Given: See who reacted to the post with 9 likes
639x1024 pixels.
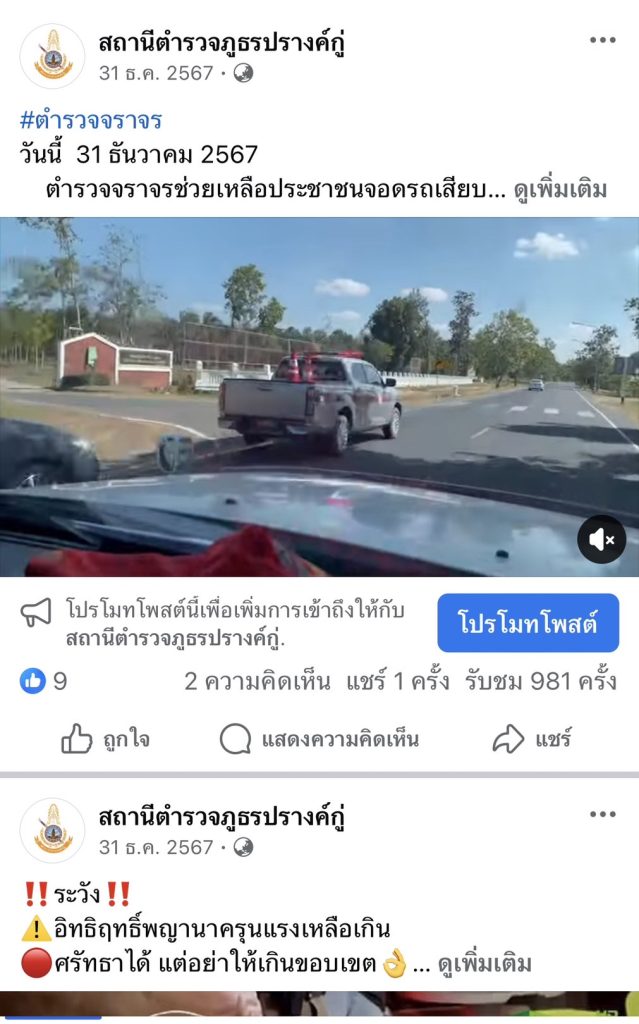Looking at the screenshot, I should (45, 682).
